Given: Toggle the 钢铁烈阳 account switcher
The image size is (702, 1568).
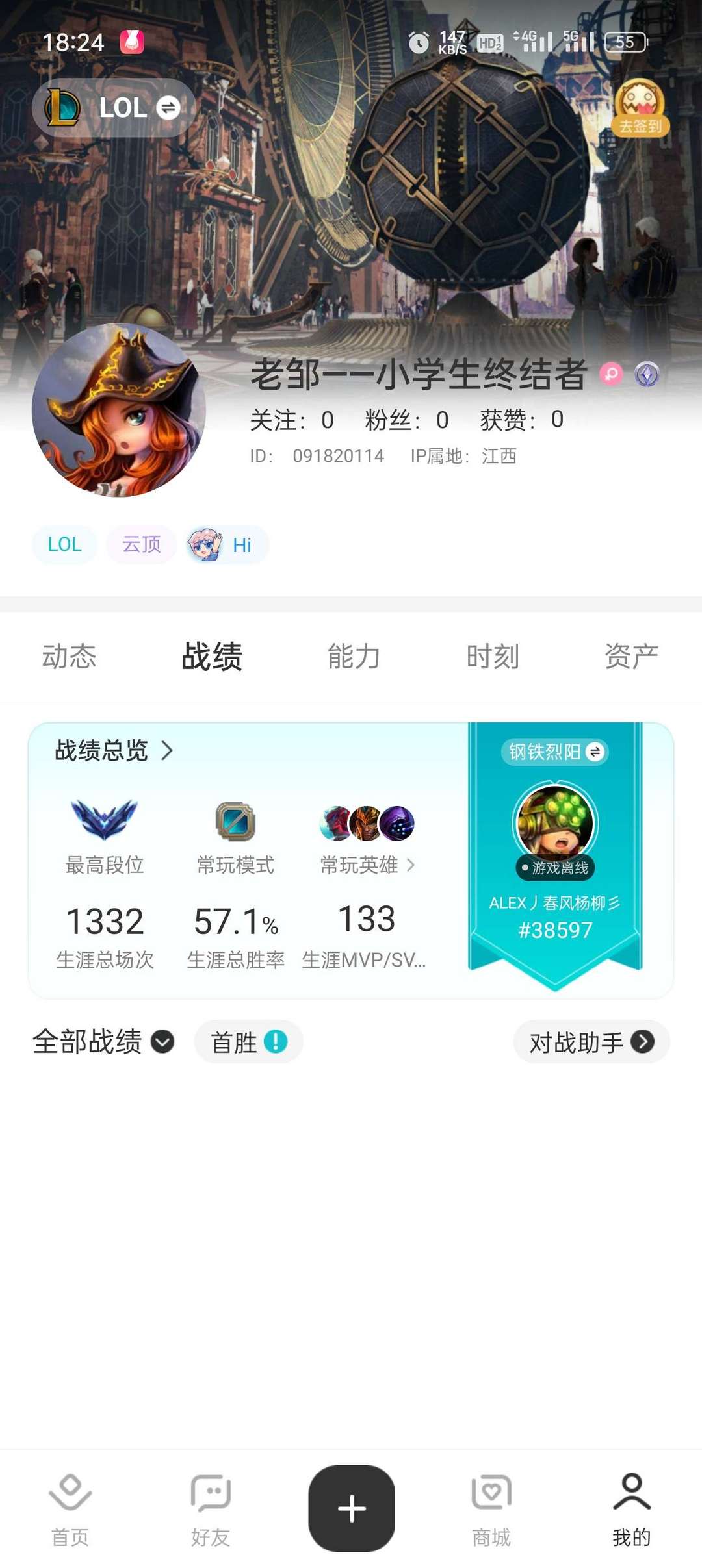Looking at the screenshot, I should (556, 750).
